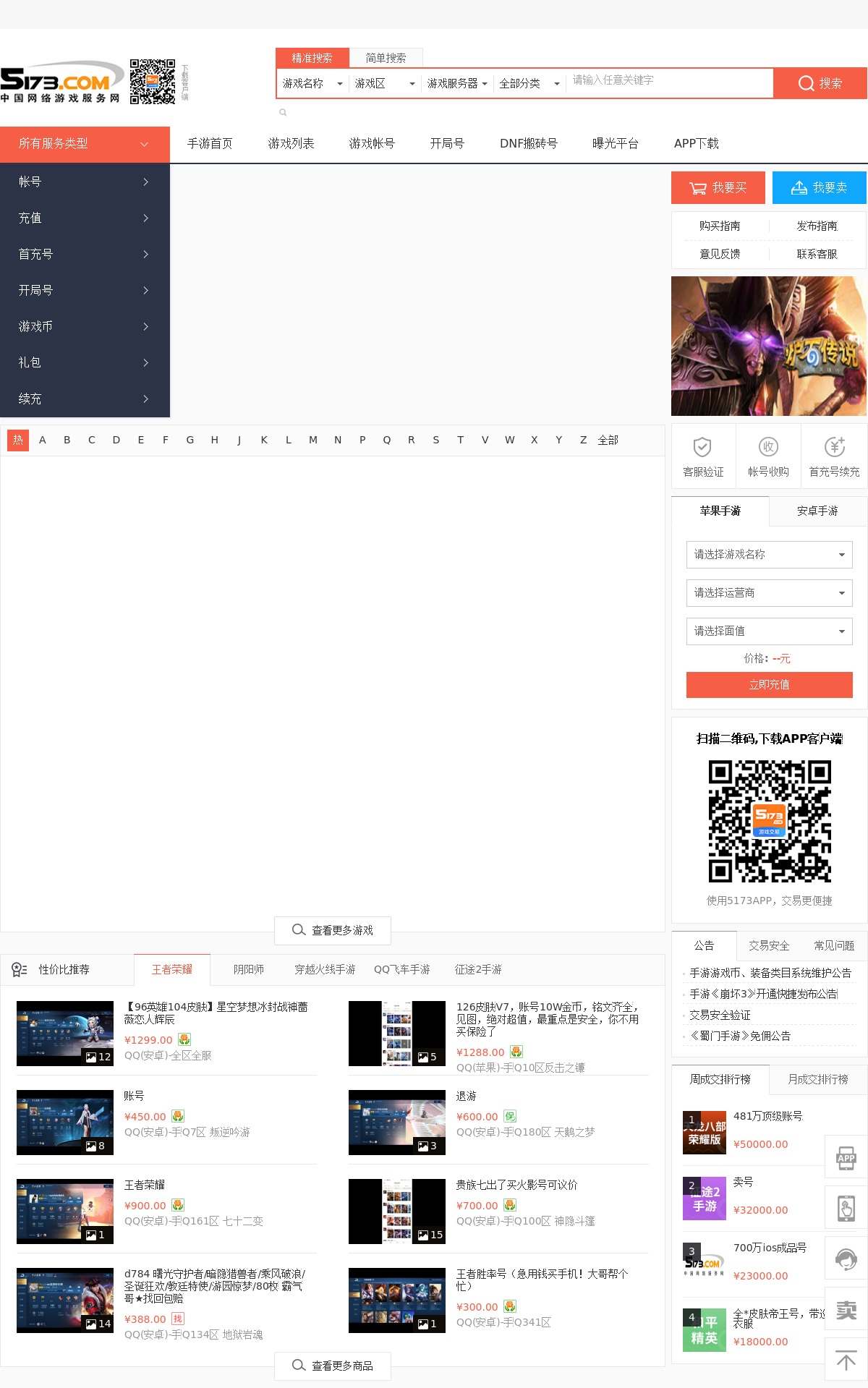Switch to 简单搜索 tab
Screen dimensions: 868x1388
(386, 58)
